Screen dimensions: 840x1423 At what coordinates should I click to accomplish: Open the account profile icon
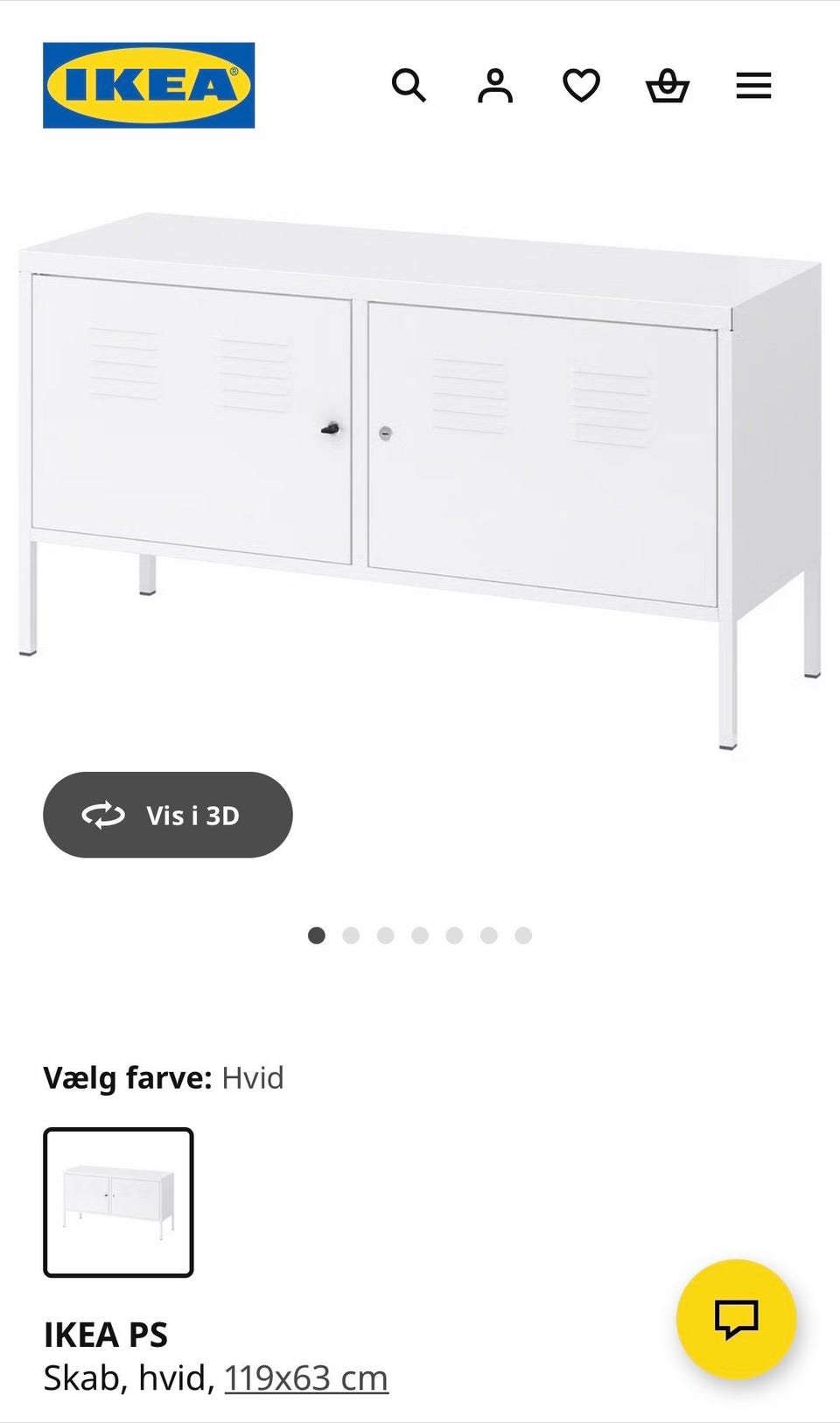496,85
